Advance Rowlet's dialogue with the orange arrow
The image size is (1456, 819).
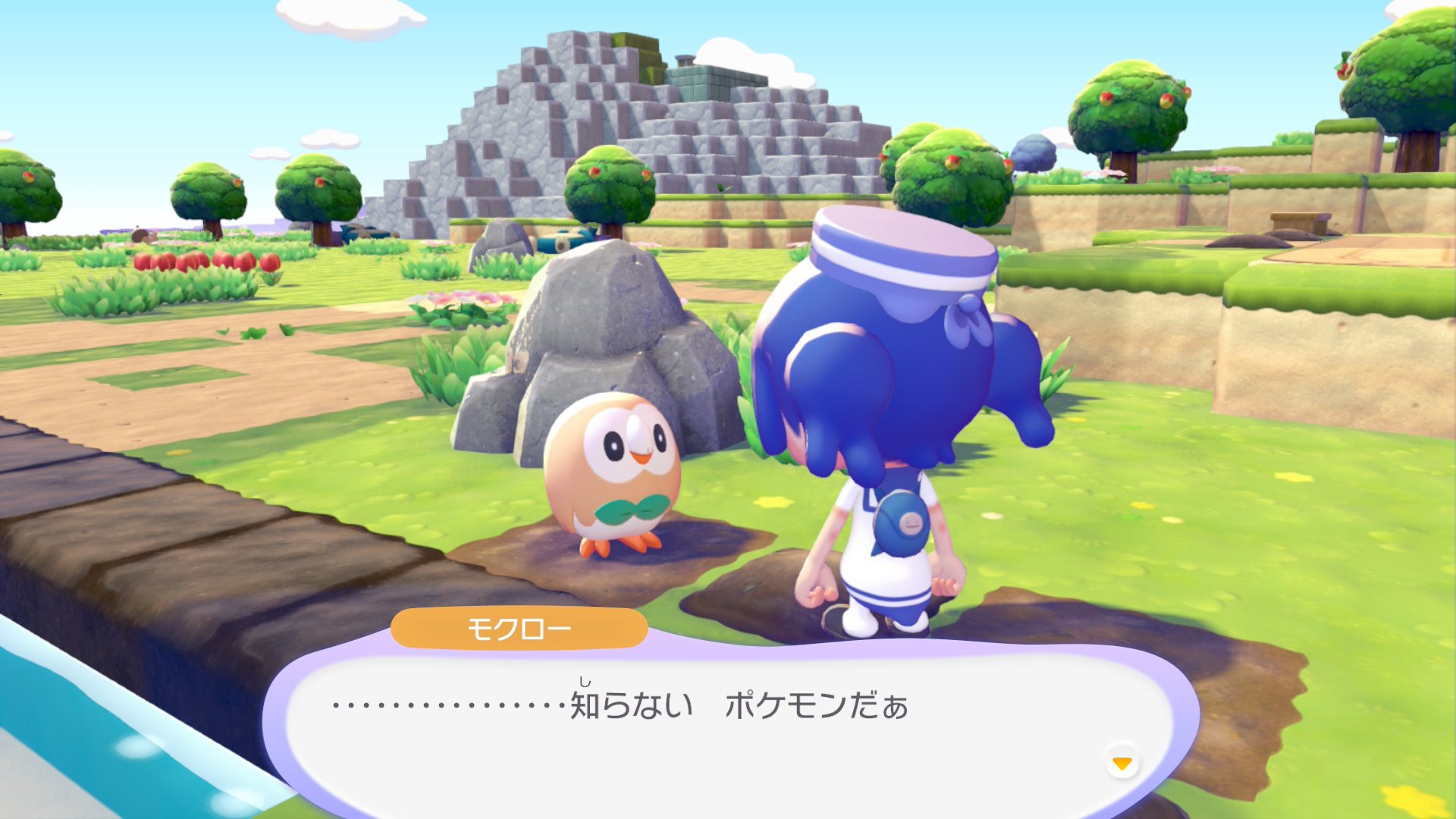[1122, 762]
